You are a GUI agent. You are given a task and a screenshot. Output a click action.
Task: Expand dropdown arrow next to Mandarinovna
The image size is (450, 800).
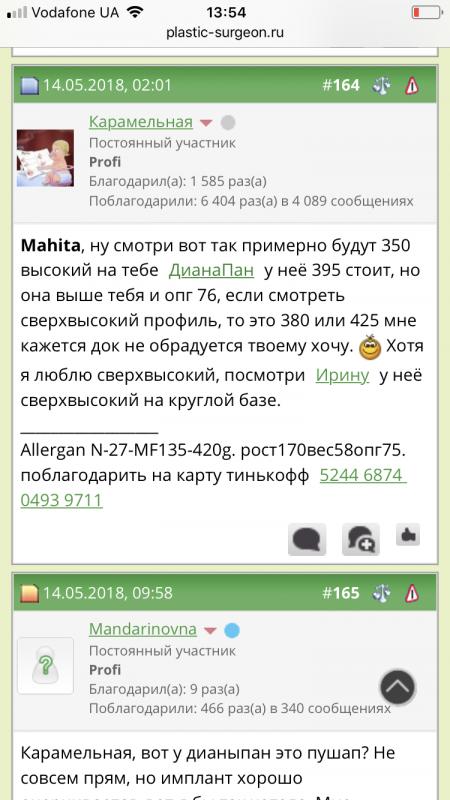click(x=210, y=631)
